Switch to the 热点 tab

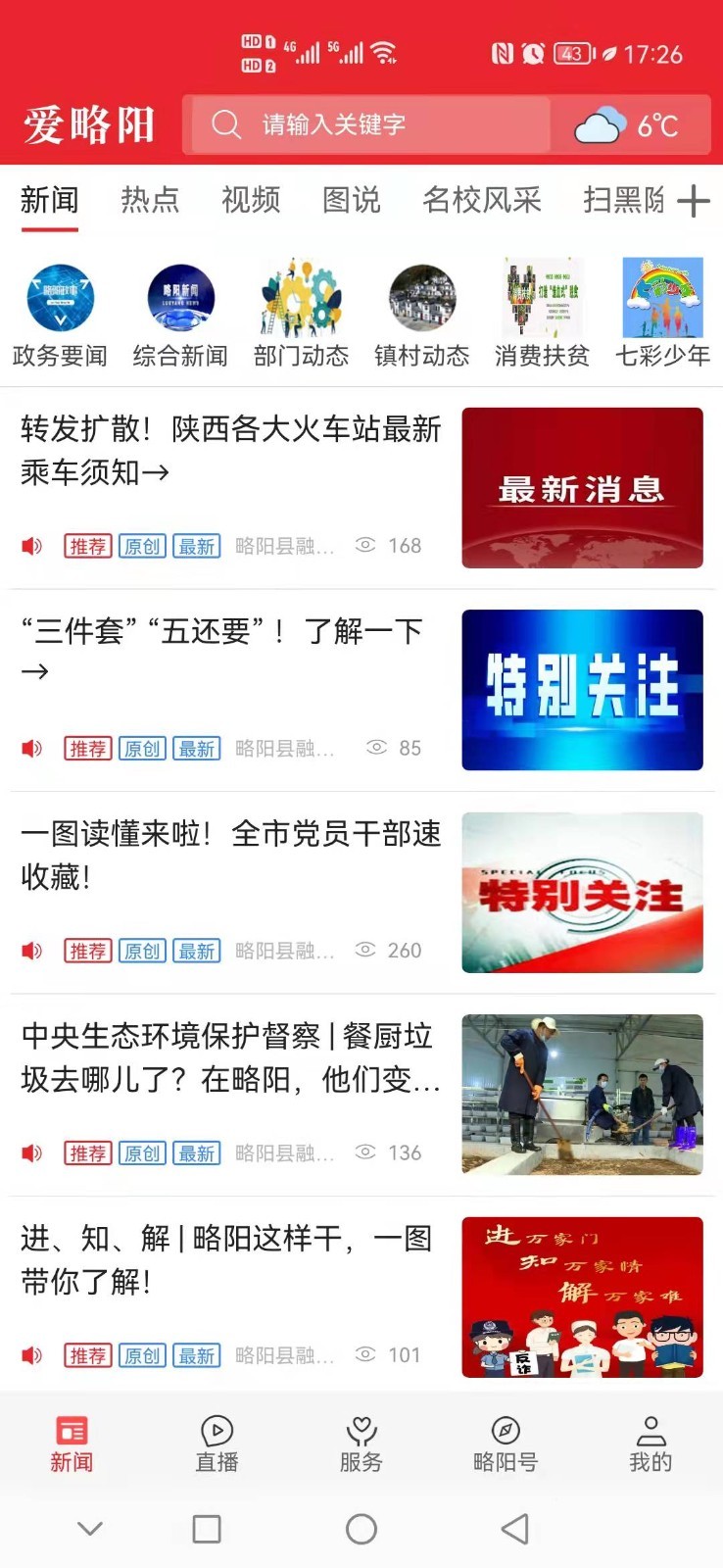150,200
